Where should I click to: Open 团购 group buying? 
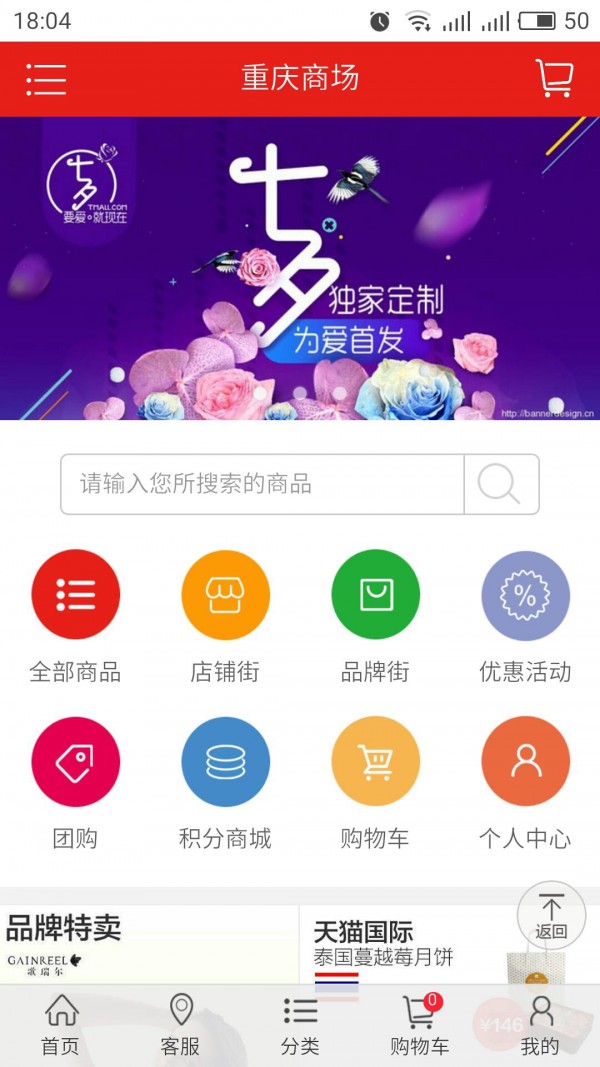click(x=75, y=762)
